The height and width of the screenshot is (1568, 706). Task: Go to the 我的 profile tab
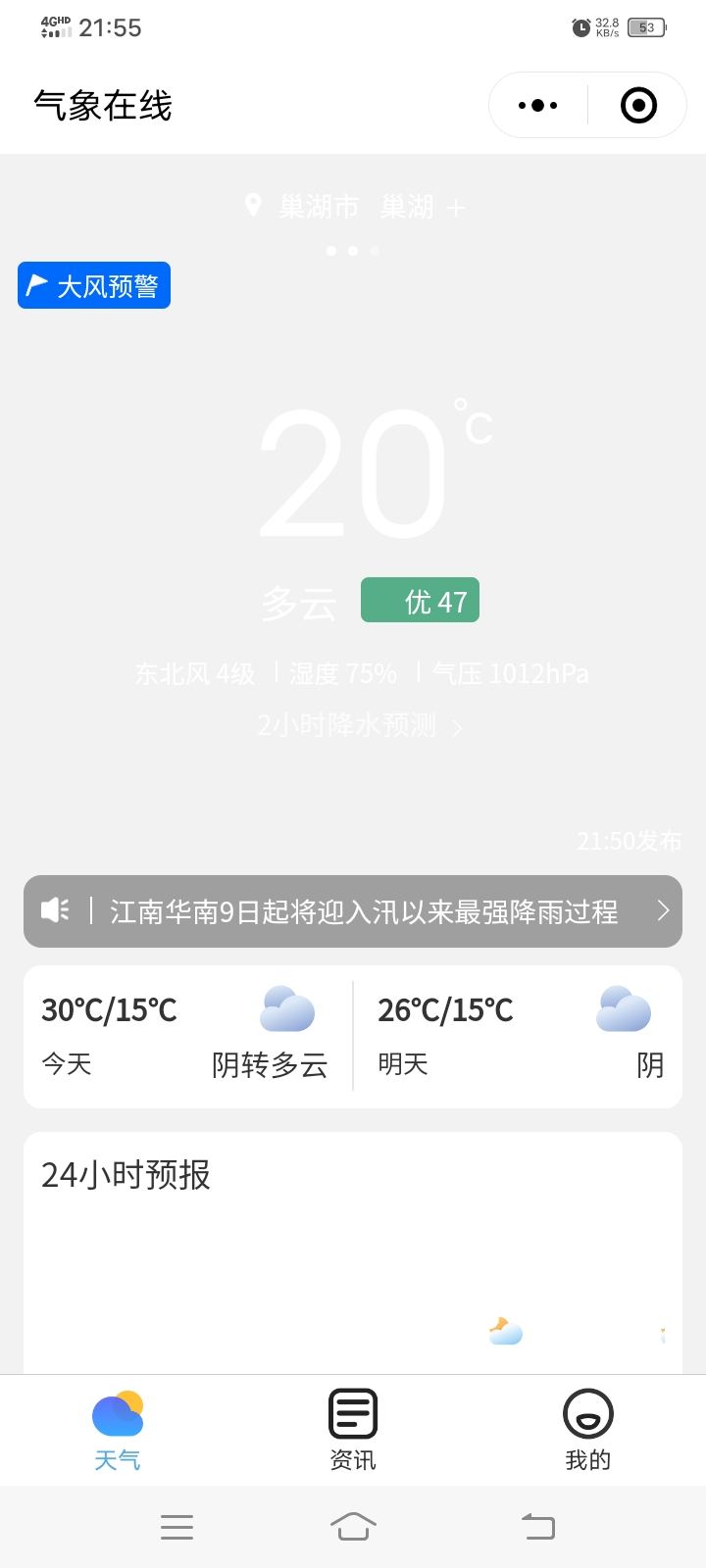point(588,1430)
